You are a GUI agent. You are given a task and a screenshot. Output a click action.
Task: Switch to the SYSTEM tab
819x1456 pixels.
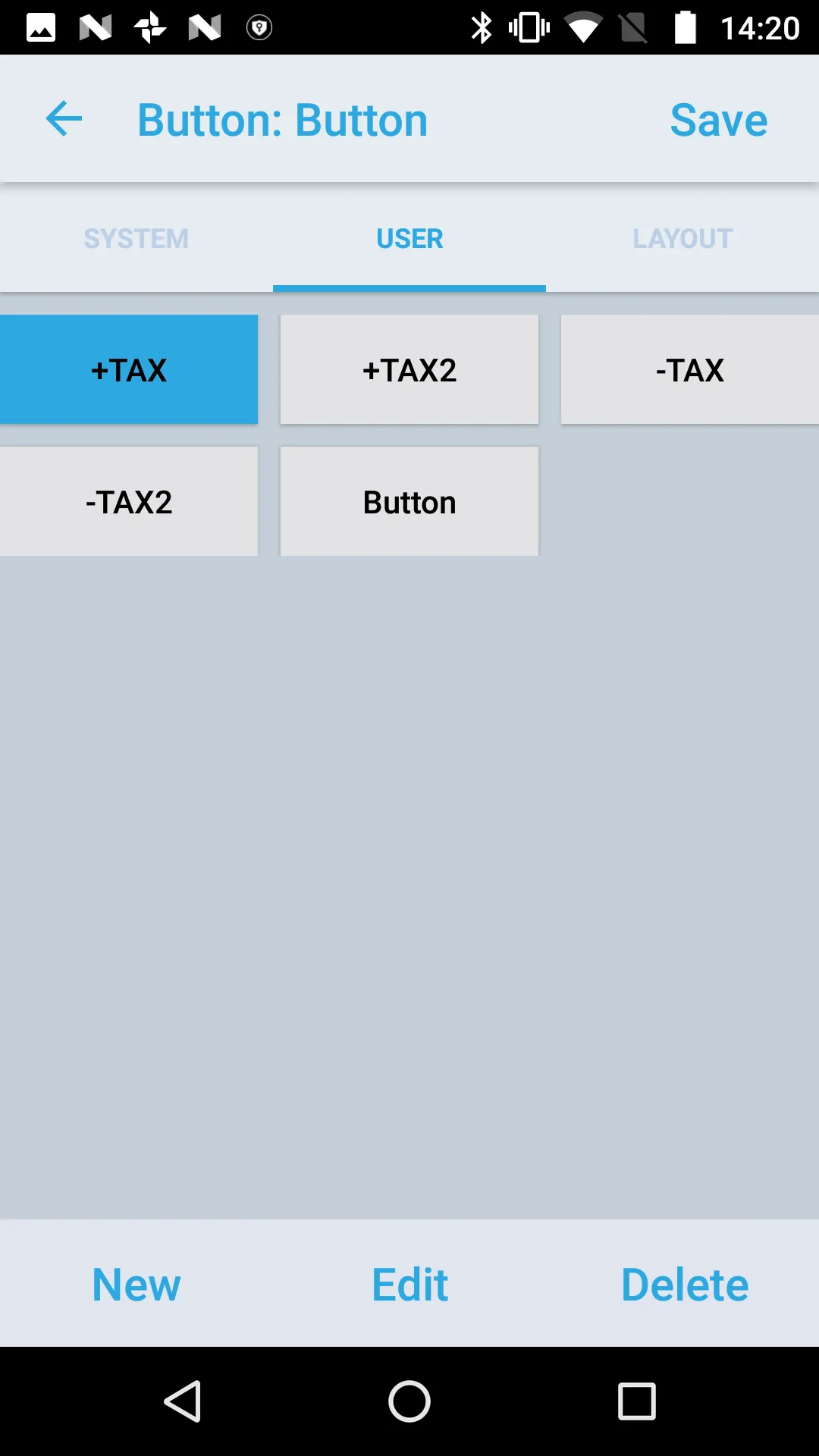(136, 238)
